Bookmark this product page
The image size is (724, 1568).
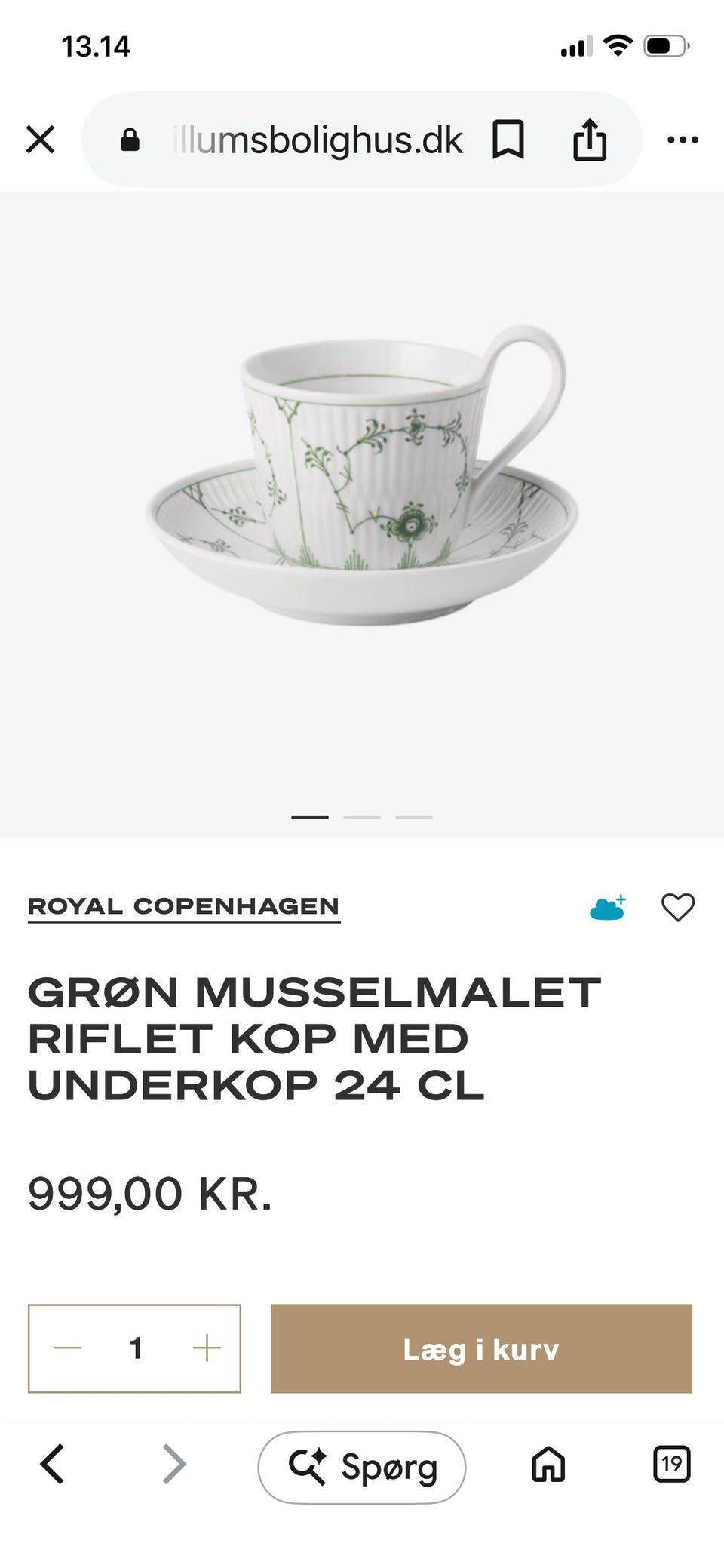pyautogui.click(x=509, y=140)
